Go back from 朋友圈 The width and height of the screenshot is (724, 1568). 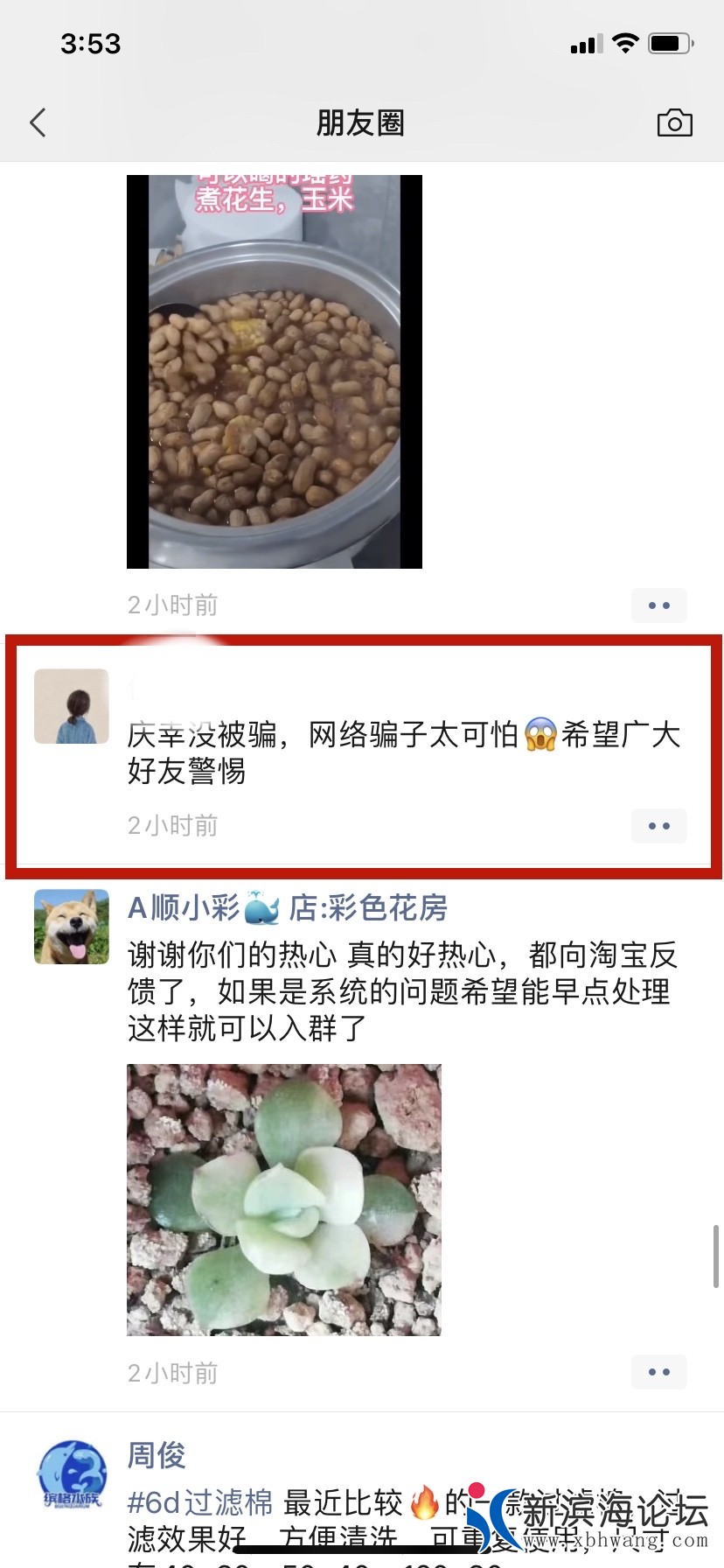click(x=38, y=122)
